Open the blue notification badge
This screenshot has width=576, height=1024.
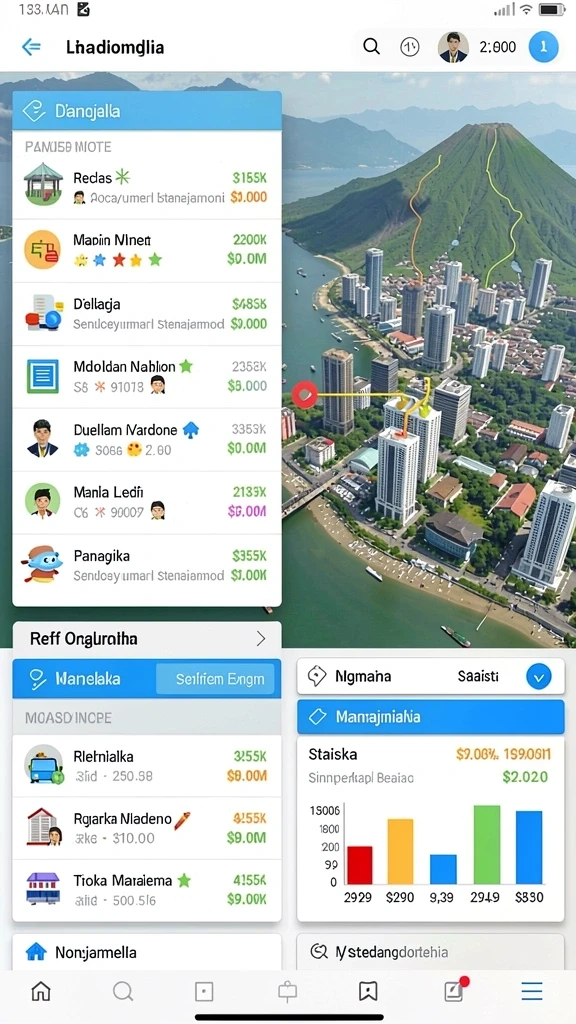543,47
